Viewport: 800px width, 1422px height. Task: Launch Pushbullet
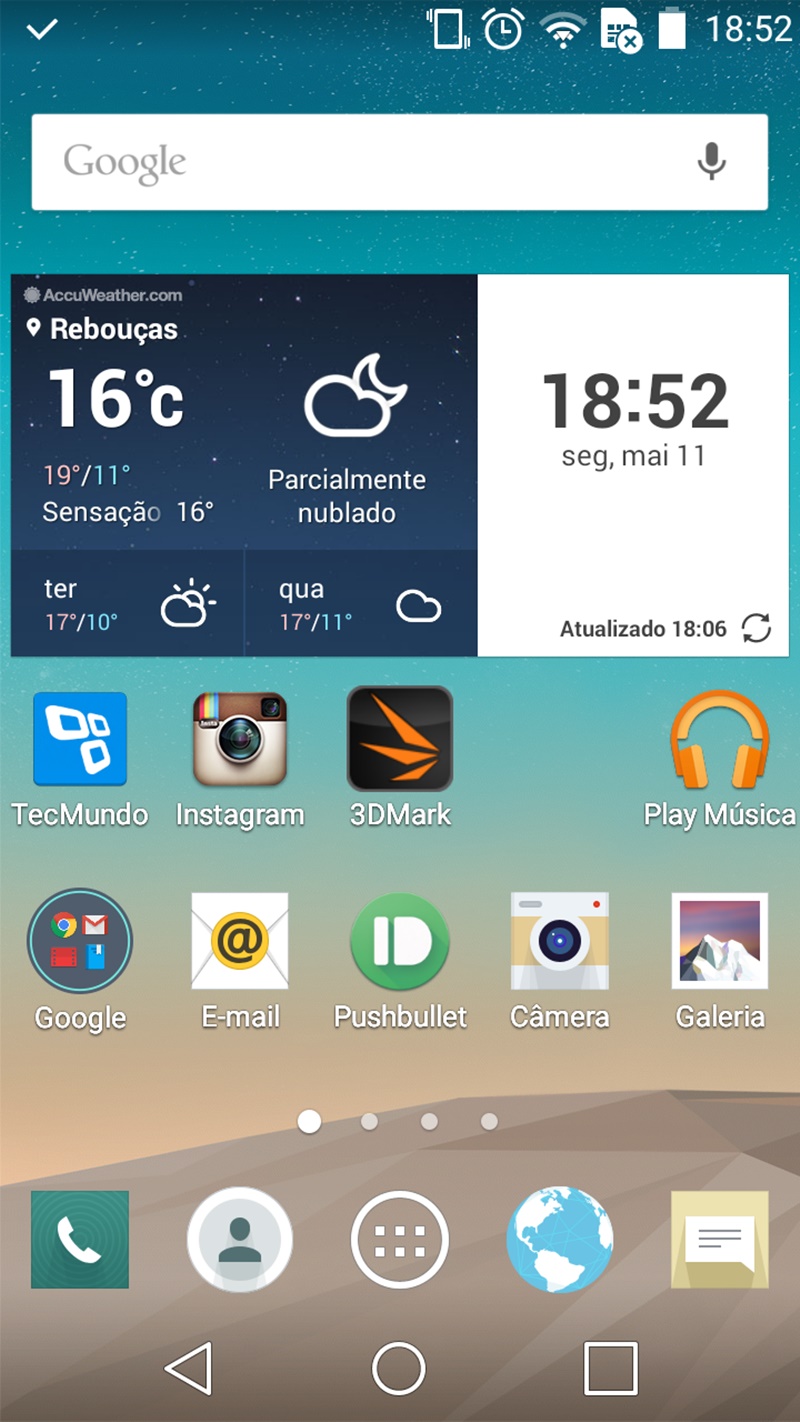pyautogui.click(x=400, y=941)
